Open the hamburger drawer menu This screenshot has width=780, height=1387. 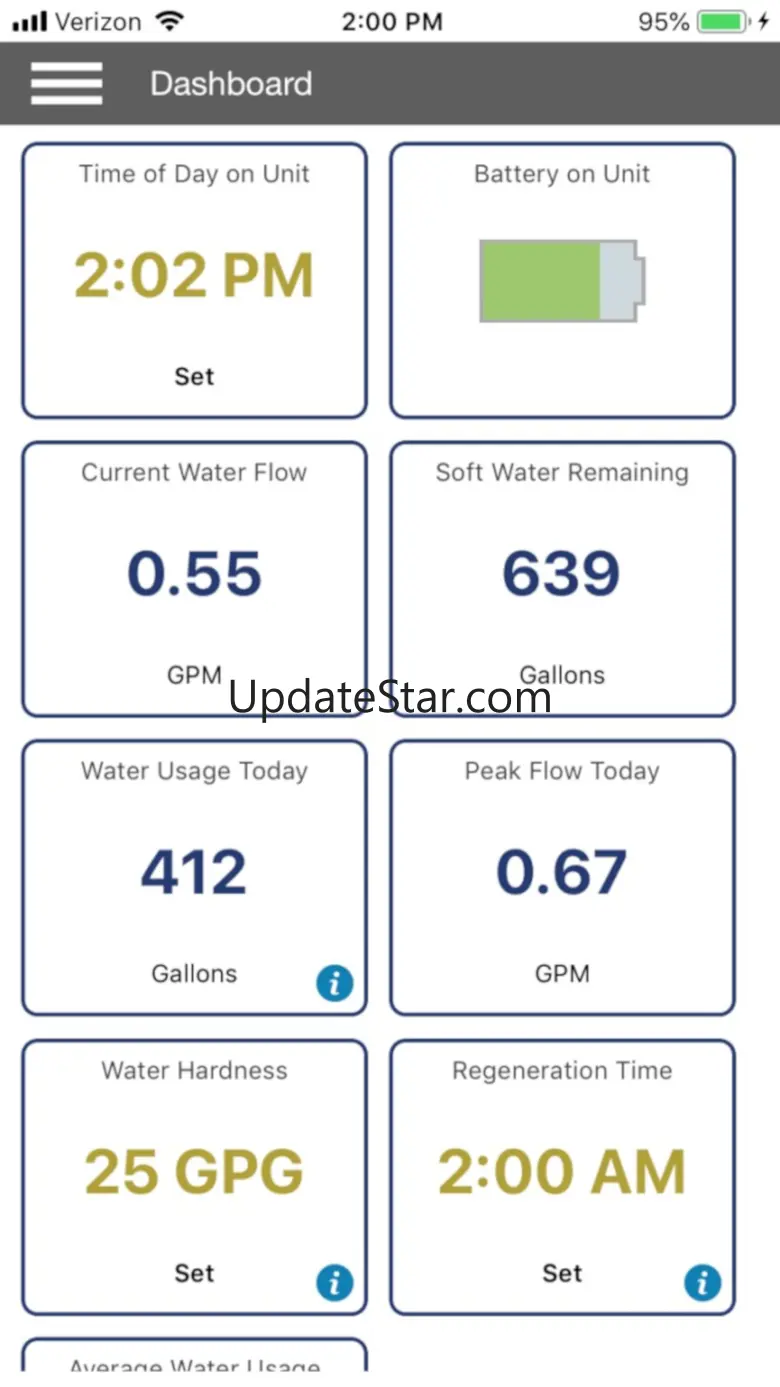pyautogui.click(x=66, y=83)
